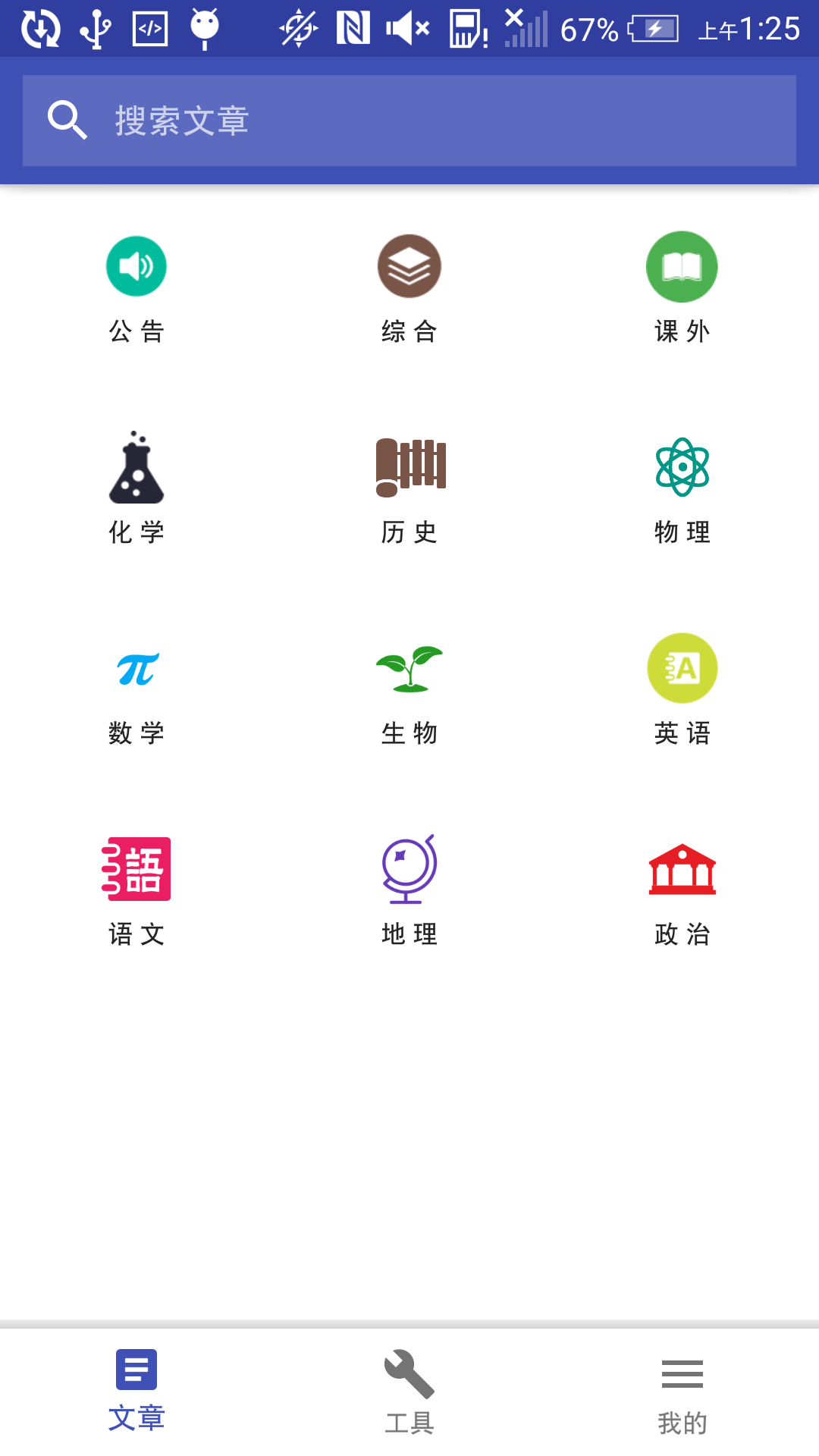Select the 课外 extracurricular category
The width and height of the screenshot is (819, 1456).
pos(682,288)
